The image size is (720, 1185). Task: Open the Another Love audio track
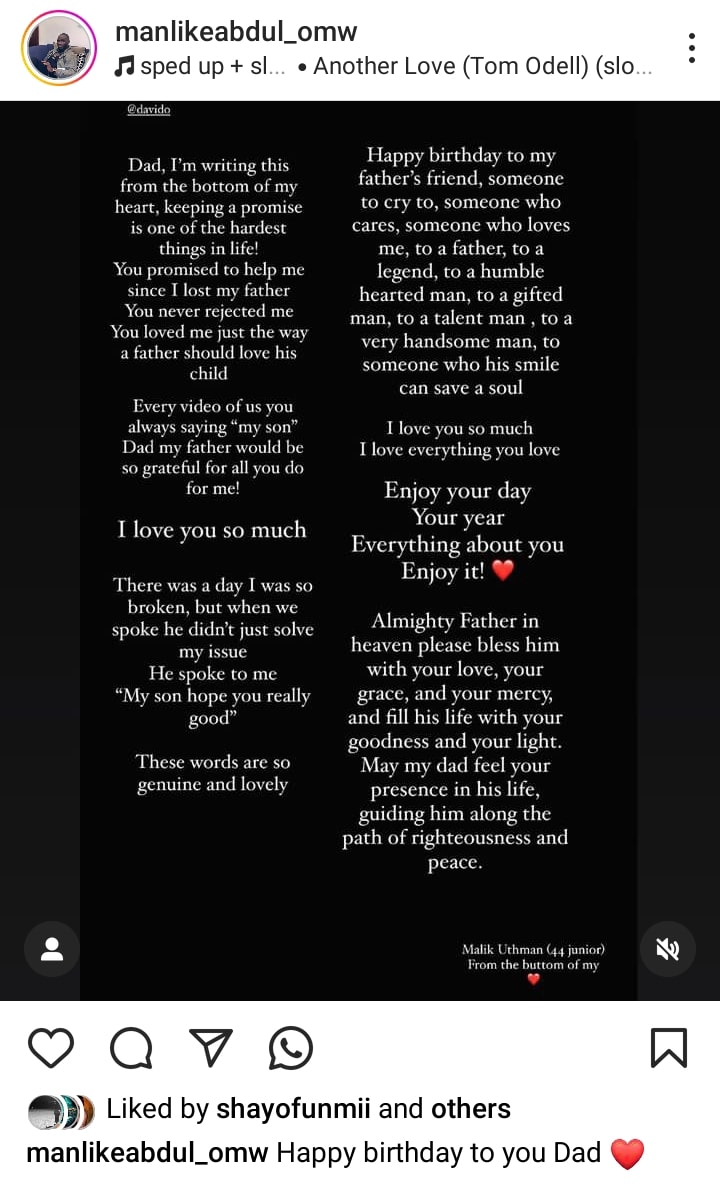[x=482, y=67]
